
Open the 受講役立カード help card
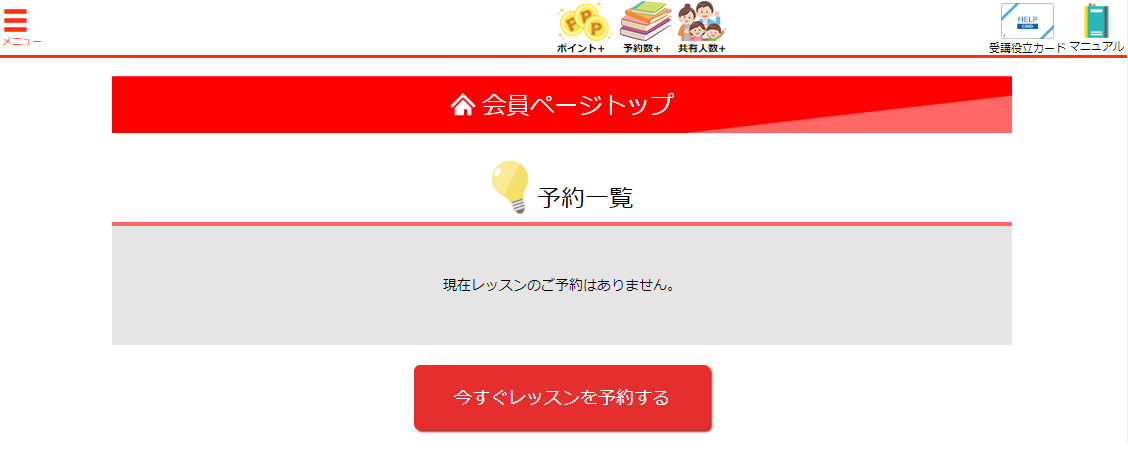1027,27
